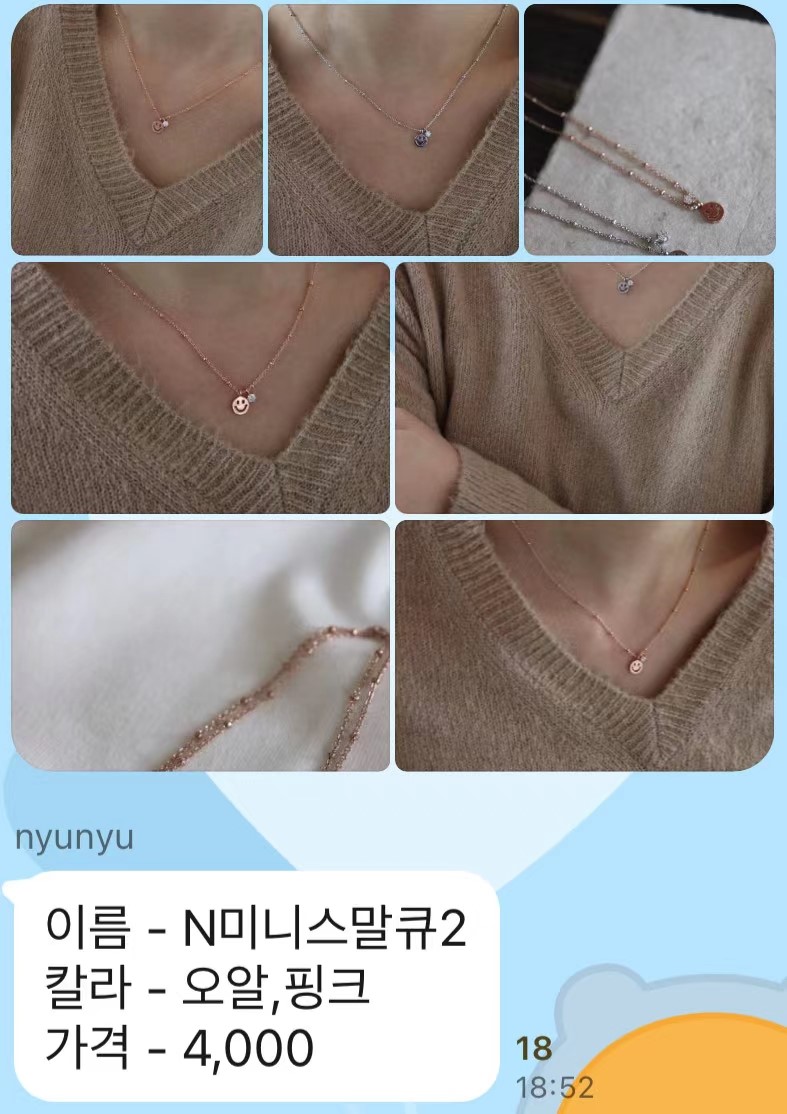Open the photo of silver necklace worn on neck

coord(393,130)
